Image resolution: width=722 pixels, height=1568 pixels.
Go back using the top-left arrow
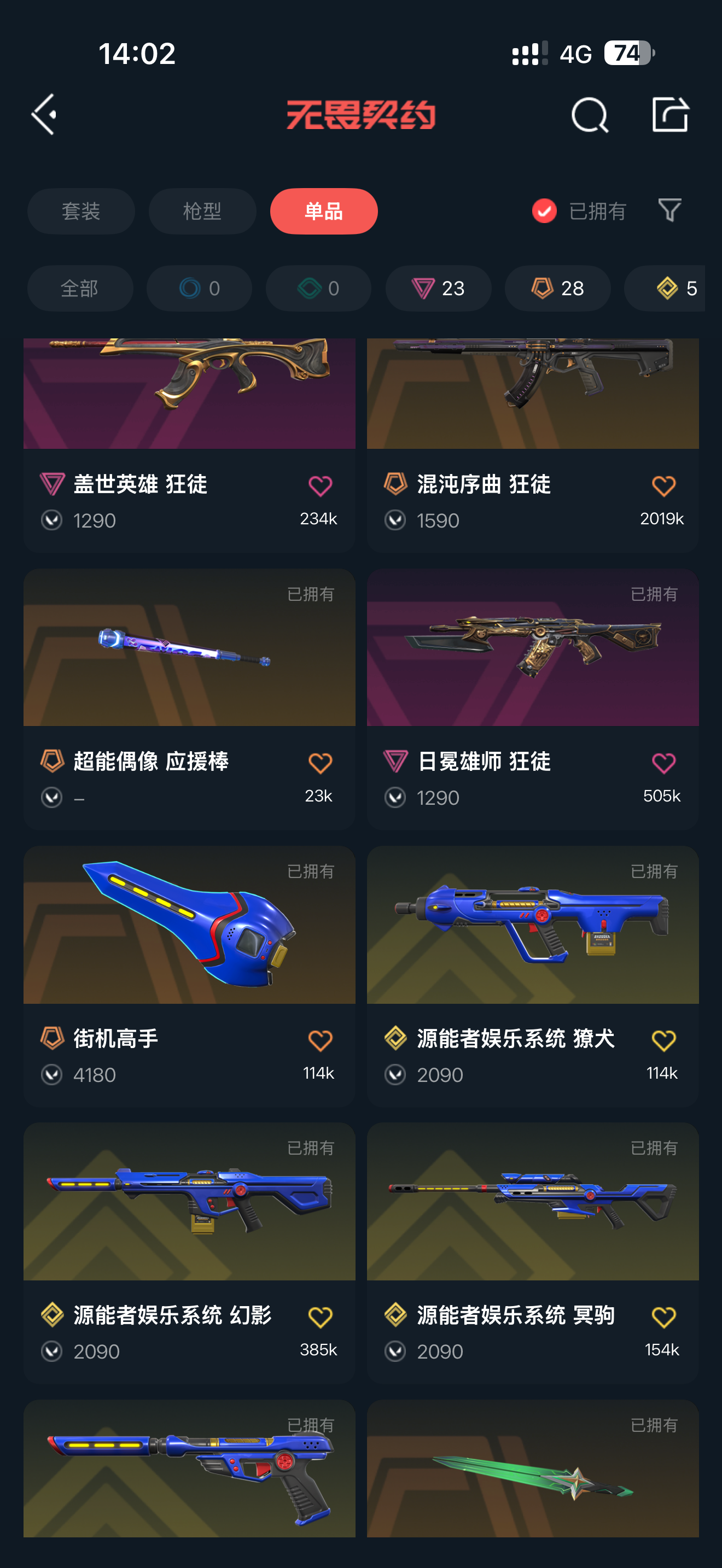click(44, 114)
